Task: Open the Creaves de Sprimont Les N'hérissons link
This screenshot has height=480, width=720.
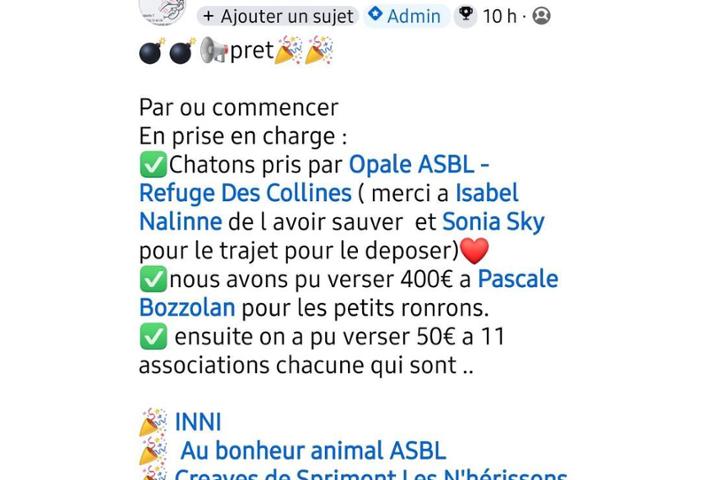Action: point(370,475)
